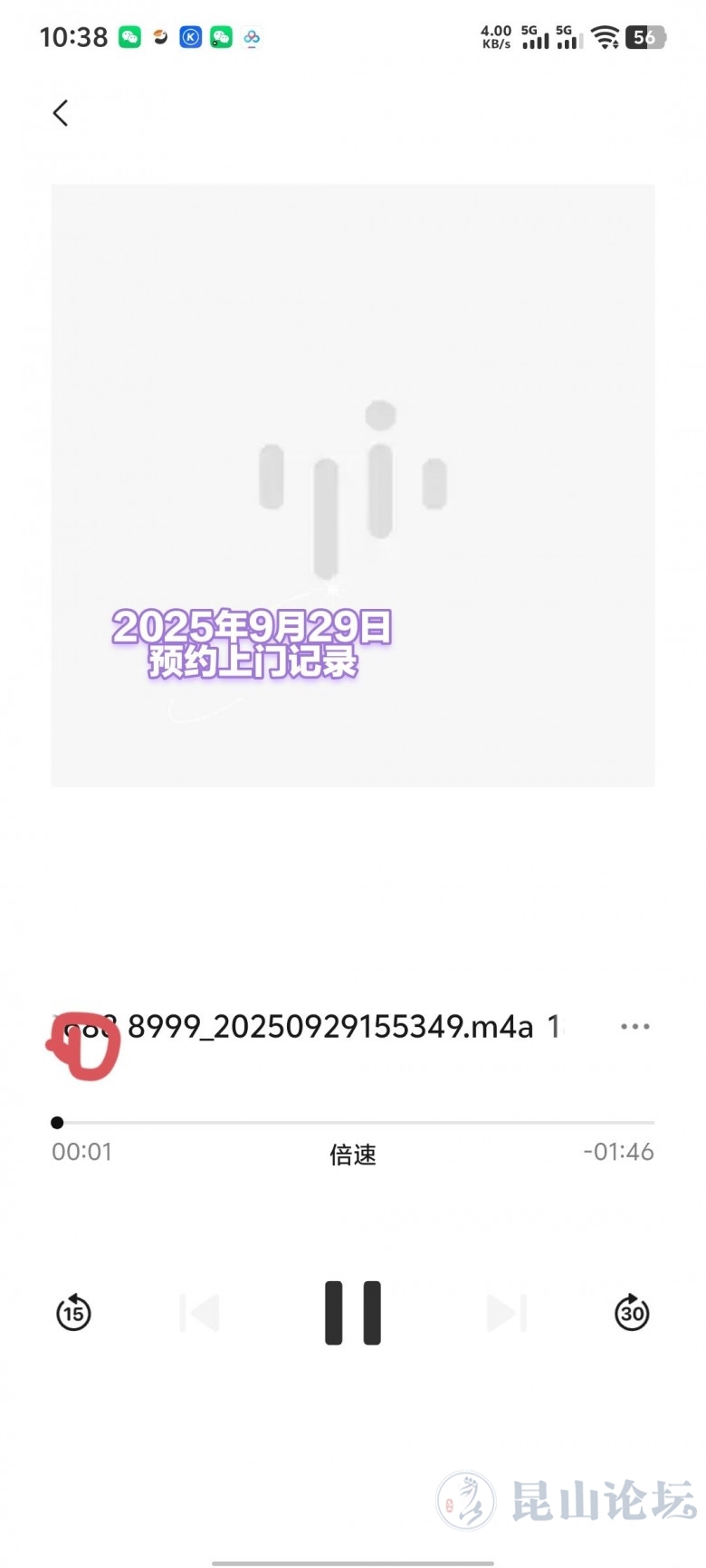Skip forward 30 seconds
This screenshot has width=706, height=1568.
coord(632,1313)
